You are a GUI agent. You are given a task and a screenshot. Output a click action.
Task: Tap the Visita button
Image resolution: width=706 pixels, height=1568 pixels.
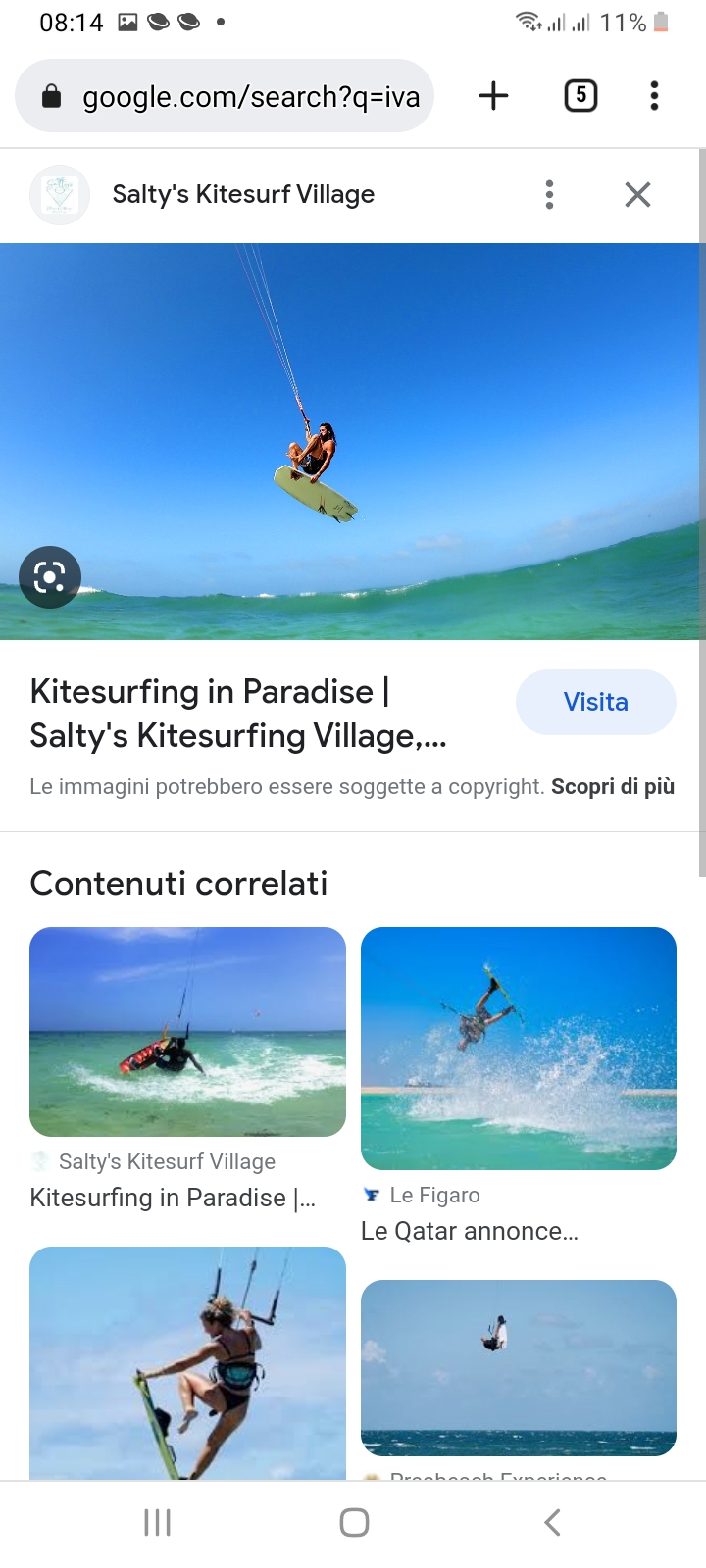coord(595,702)
